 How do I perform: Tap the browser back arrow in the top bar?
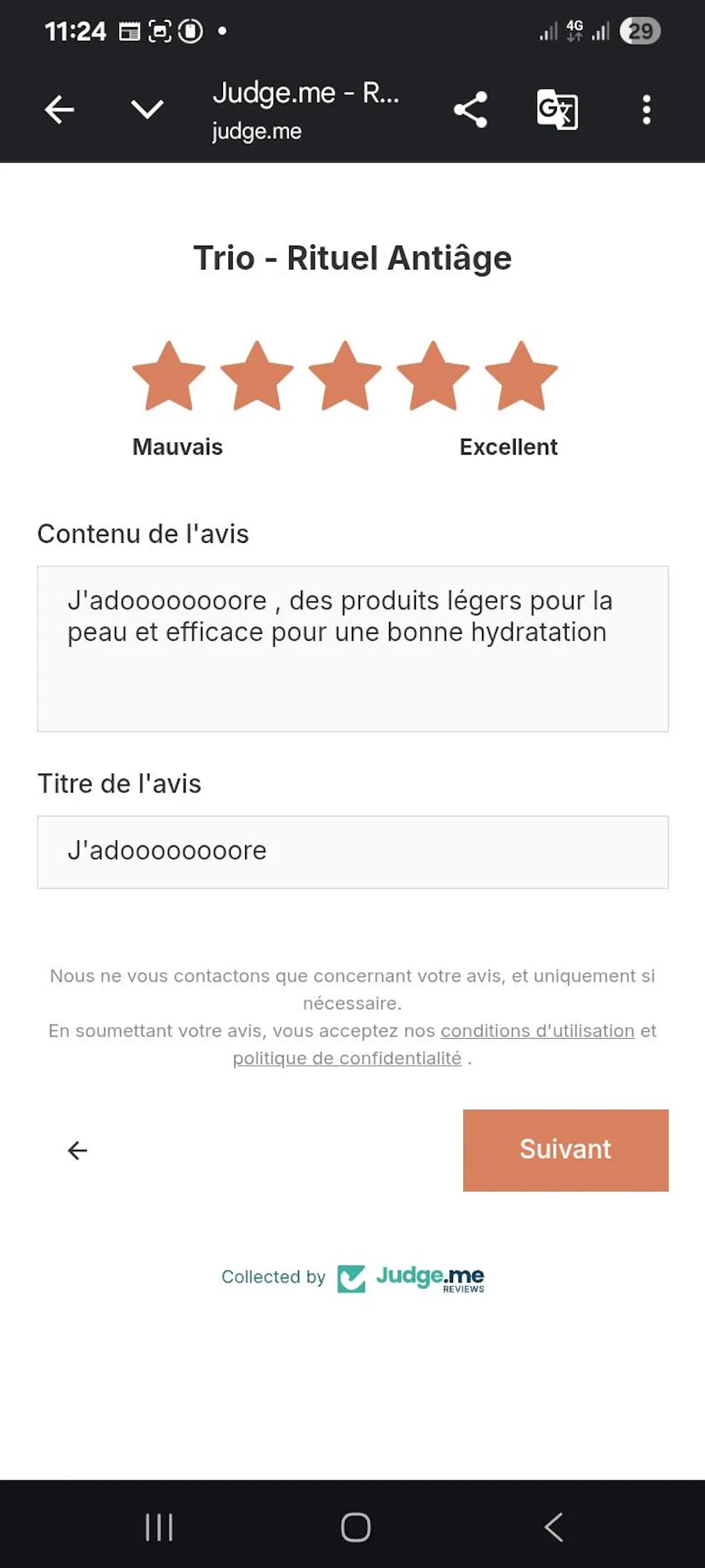59,110
